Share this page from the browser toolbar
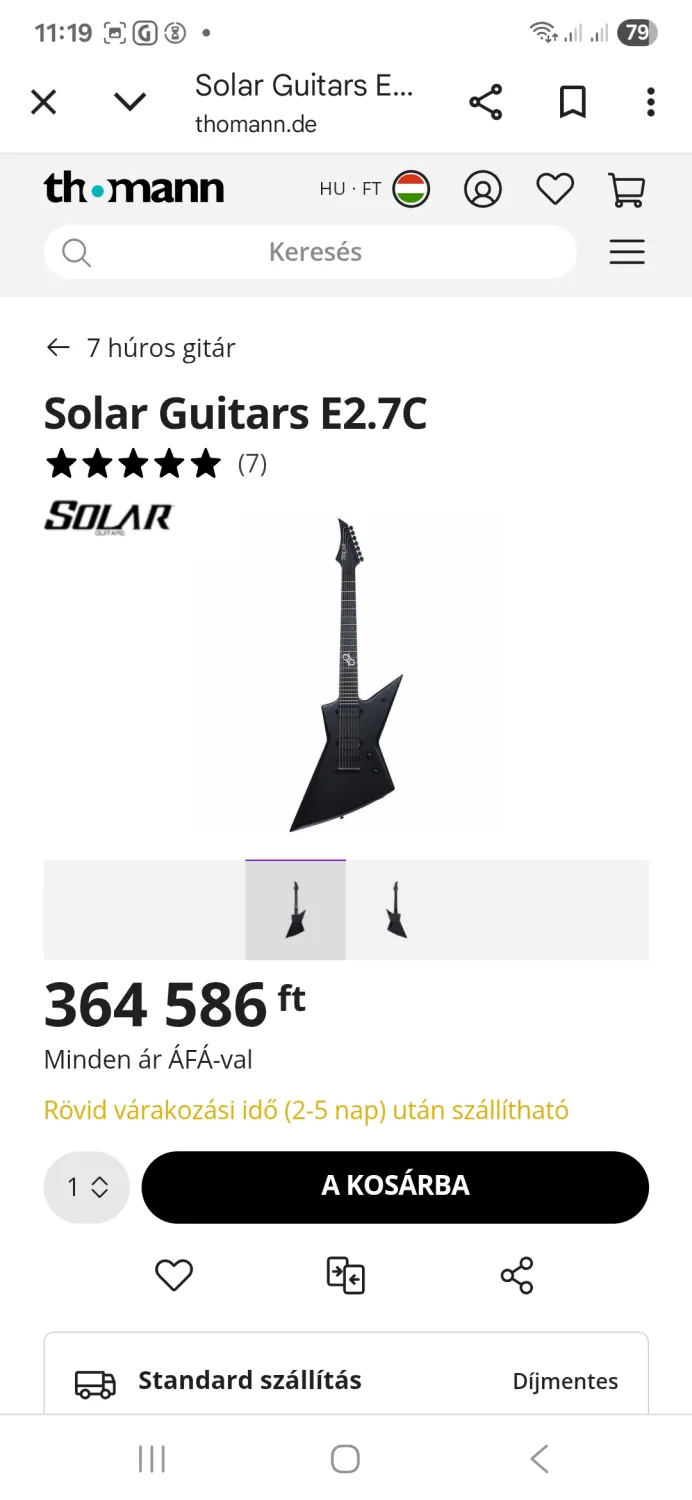 pos(486,102)
